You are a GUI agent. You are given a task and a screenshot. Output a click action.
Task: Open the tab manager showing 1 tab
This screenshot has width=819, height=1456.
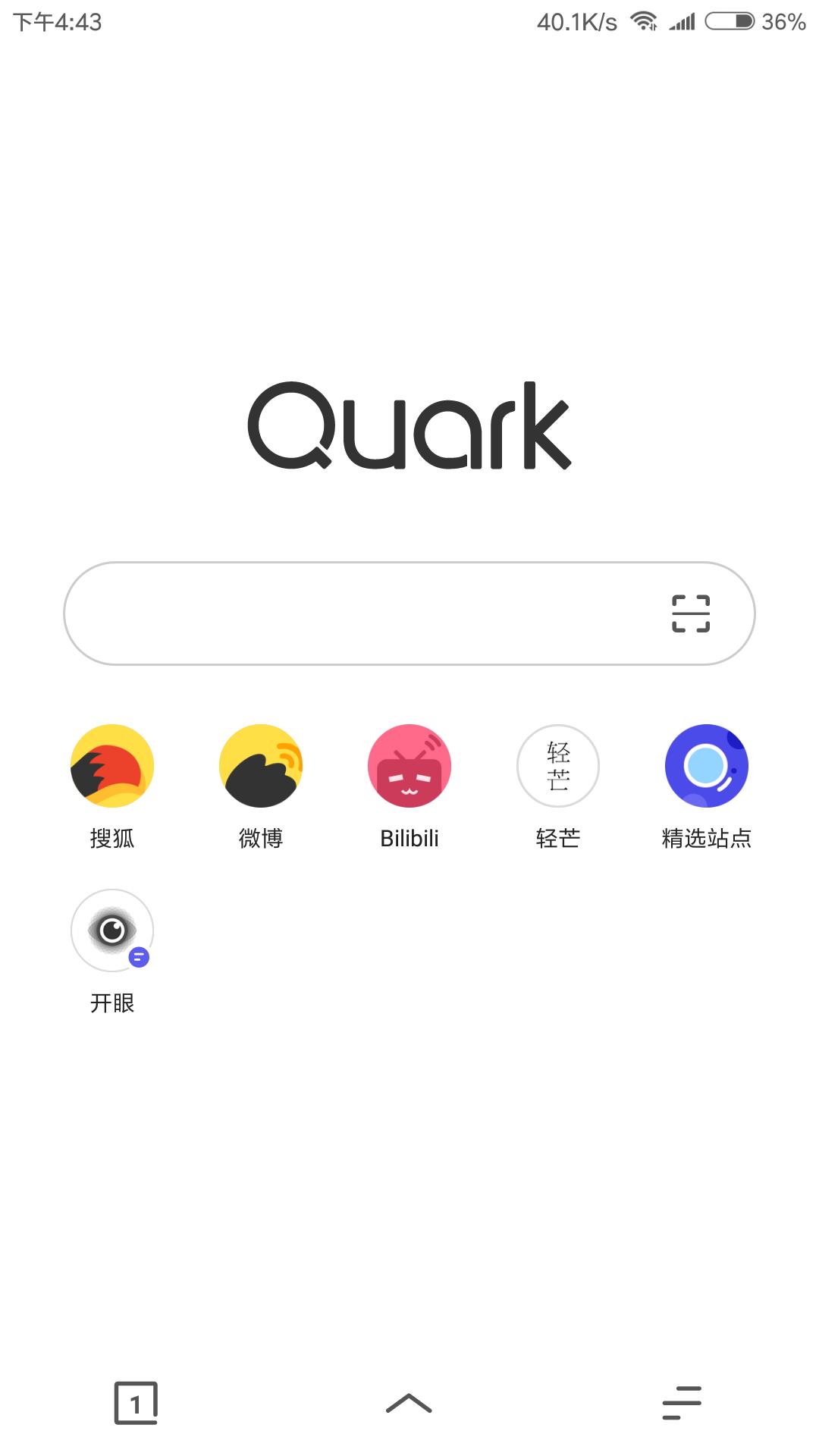pyautogui.click(x=136, y=1401)
